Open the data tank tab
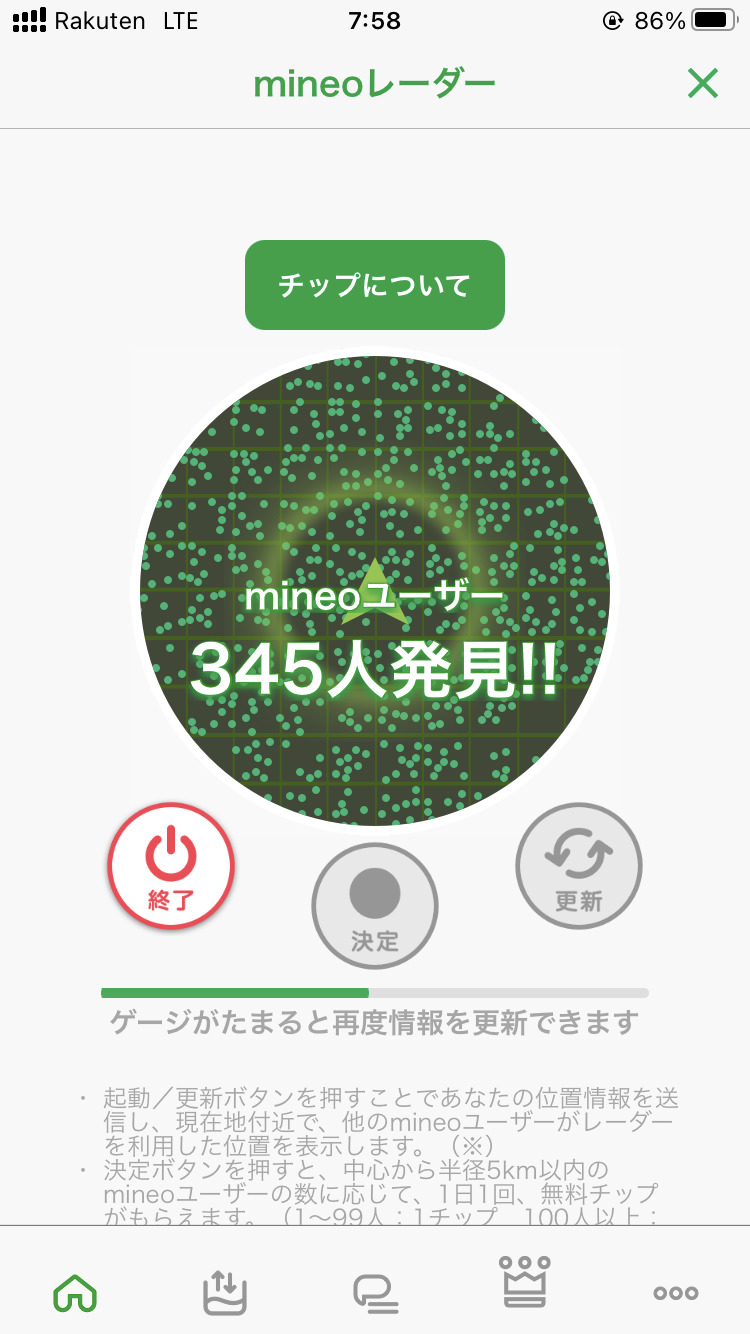 225,1291
